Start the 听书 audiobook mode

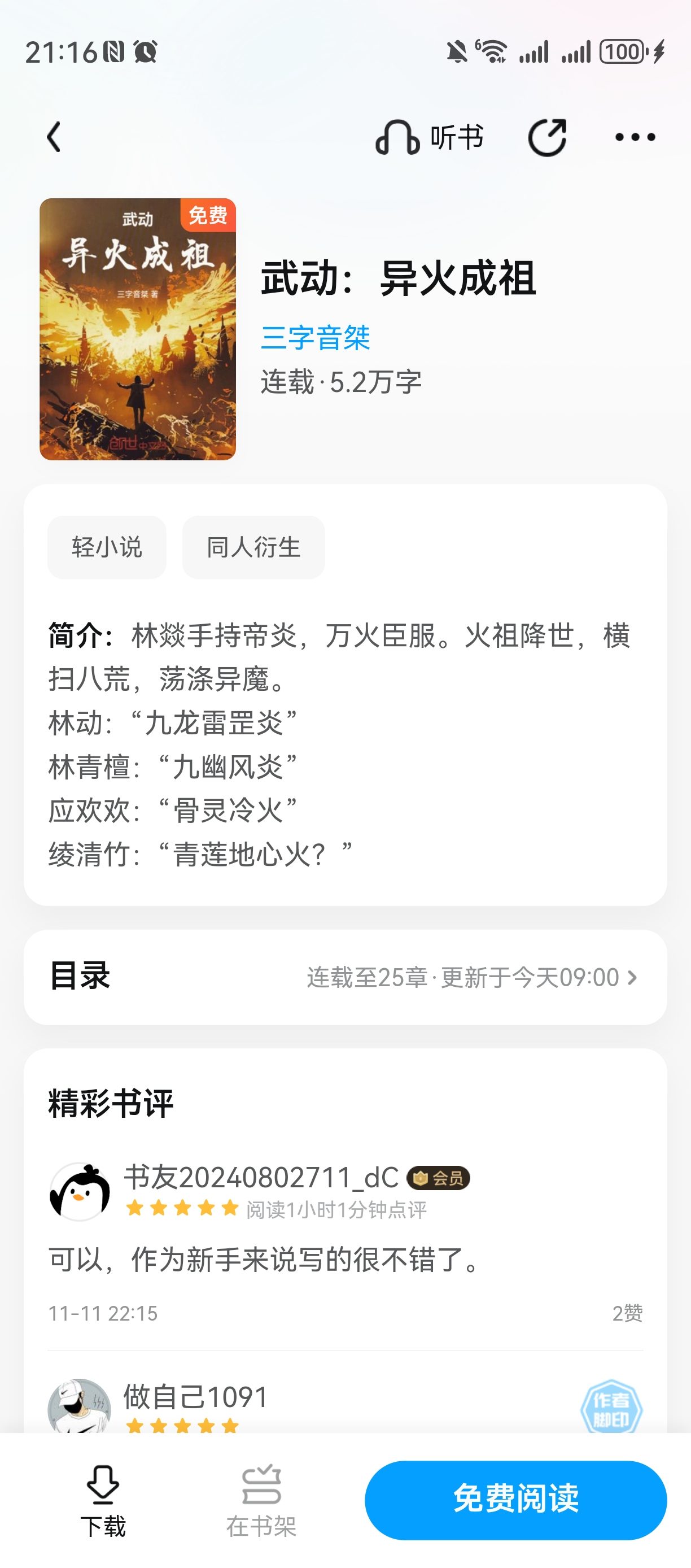430,138
